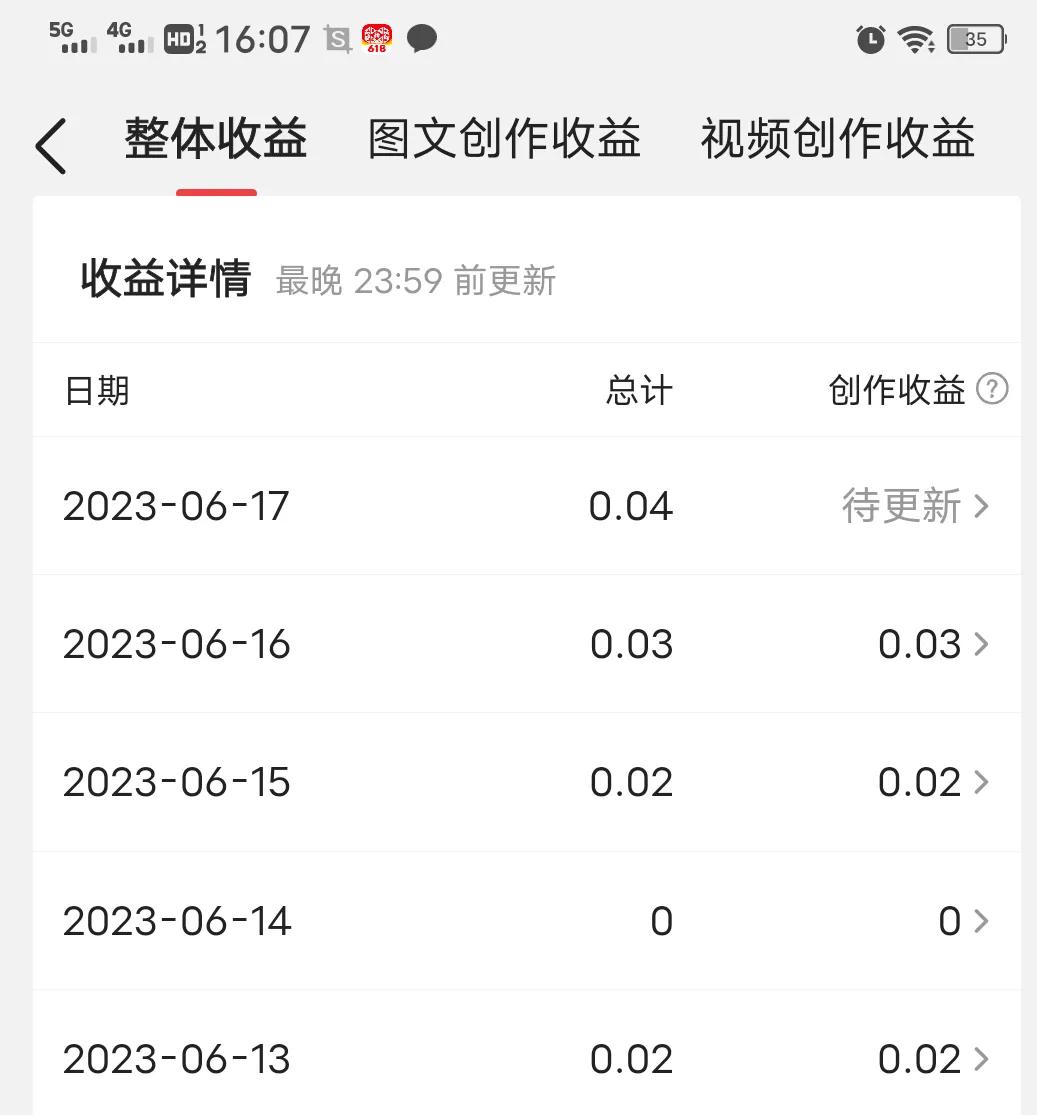Expand details for 2023-06-14 row
Image resolution: width=1037 pixels, height=1115 pixels.
pyautogui.click(x=983, y=921)
